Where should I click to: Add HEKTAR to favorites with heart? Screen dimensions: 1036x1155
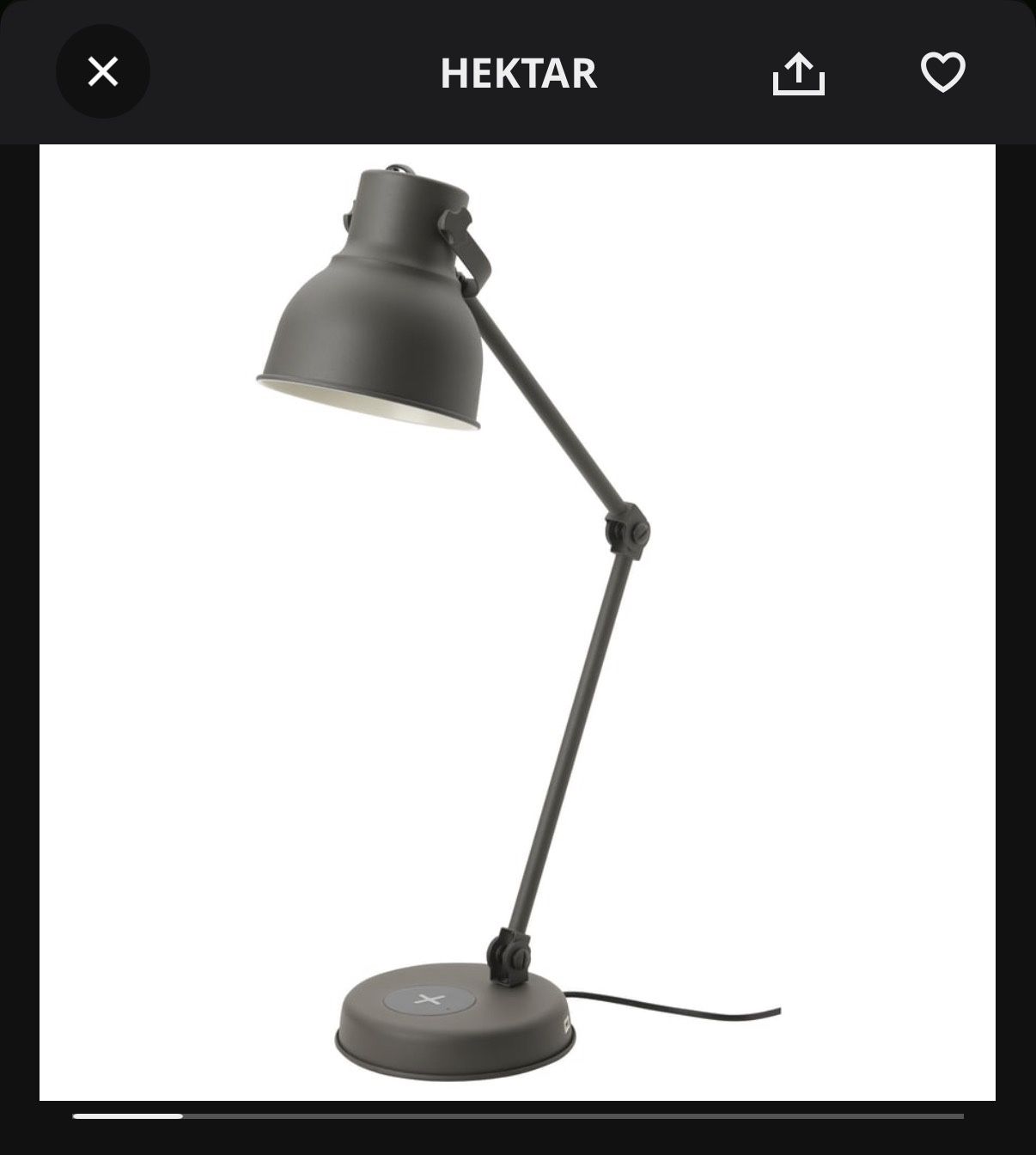click(x=942, y=72)
